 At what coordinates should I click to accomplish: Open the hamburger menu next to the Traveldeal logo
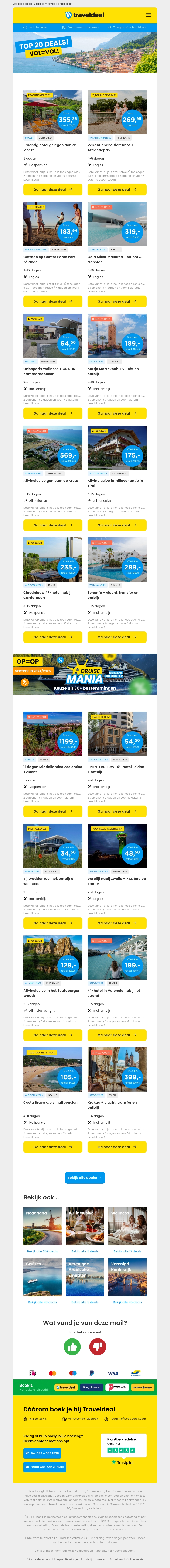click(148, 15)
